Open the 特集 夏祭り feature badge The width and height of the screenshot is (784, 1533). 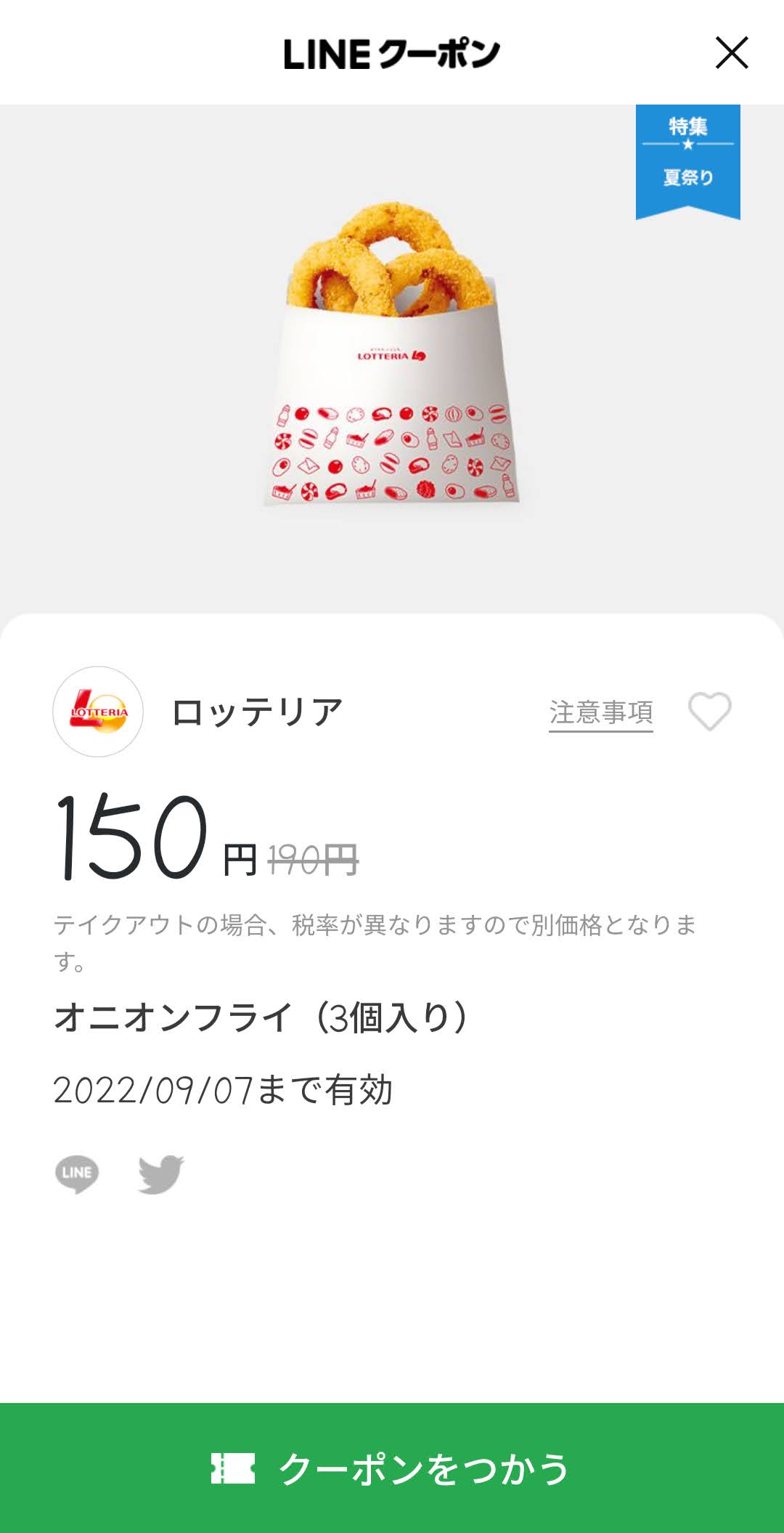pos(688,161)
